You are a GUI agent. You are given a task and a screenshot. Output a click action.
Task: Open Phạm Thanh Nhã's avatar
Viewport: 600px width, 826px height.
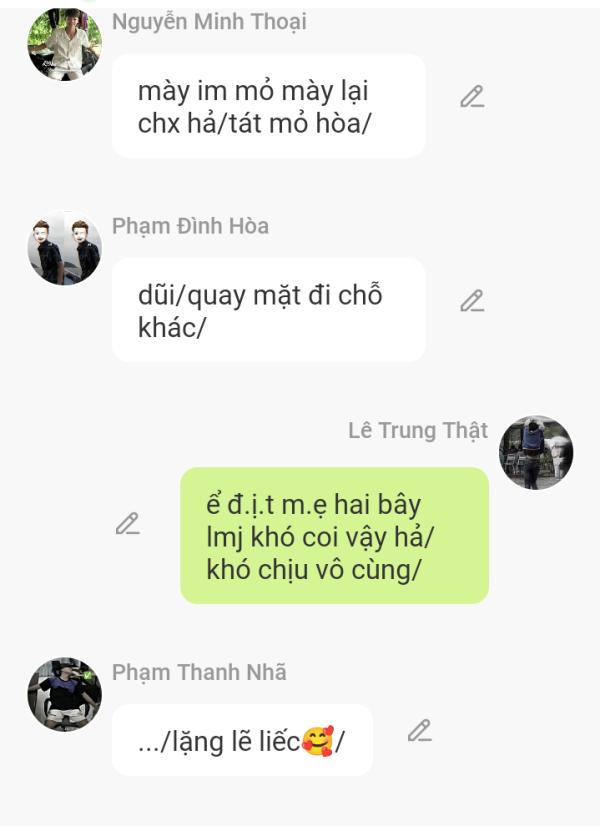64,694
